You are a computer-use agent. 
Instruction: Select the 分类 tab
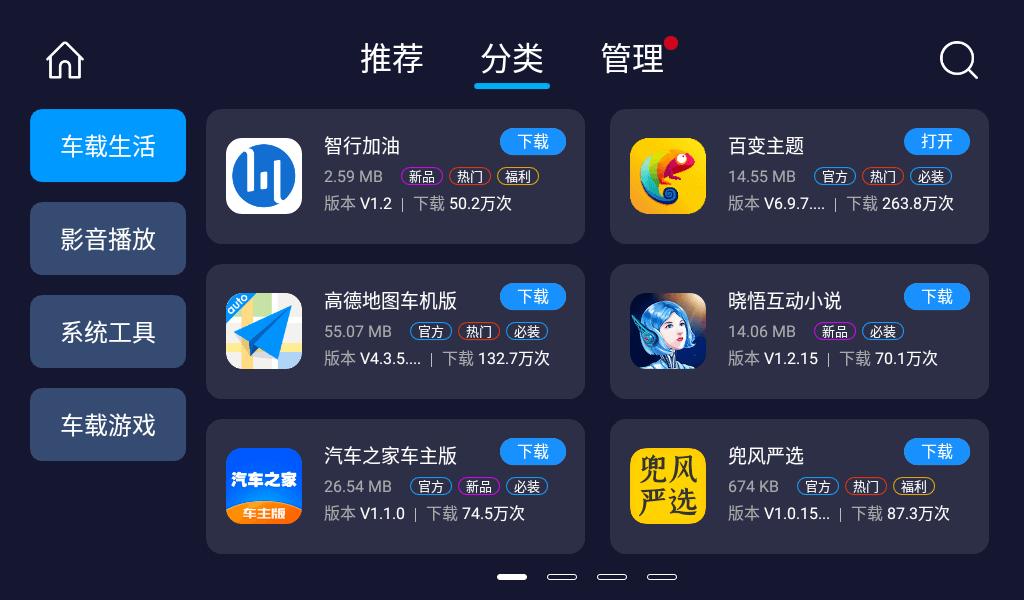[512, 58]
